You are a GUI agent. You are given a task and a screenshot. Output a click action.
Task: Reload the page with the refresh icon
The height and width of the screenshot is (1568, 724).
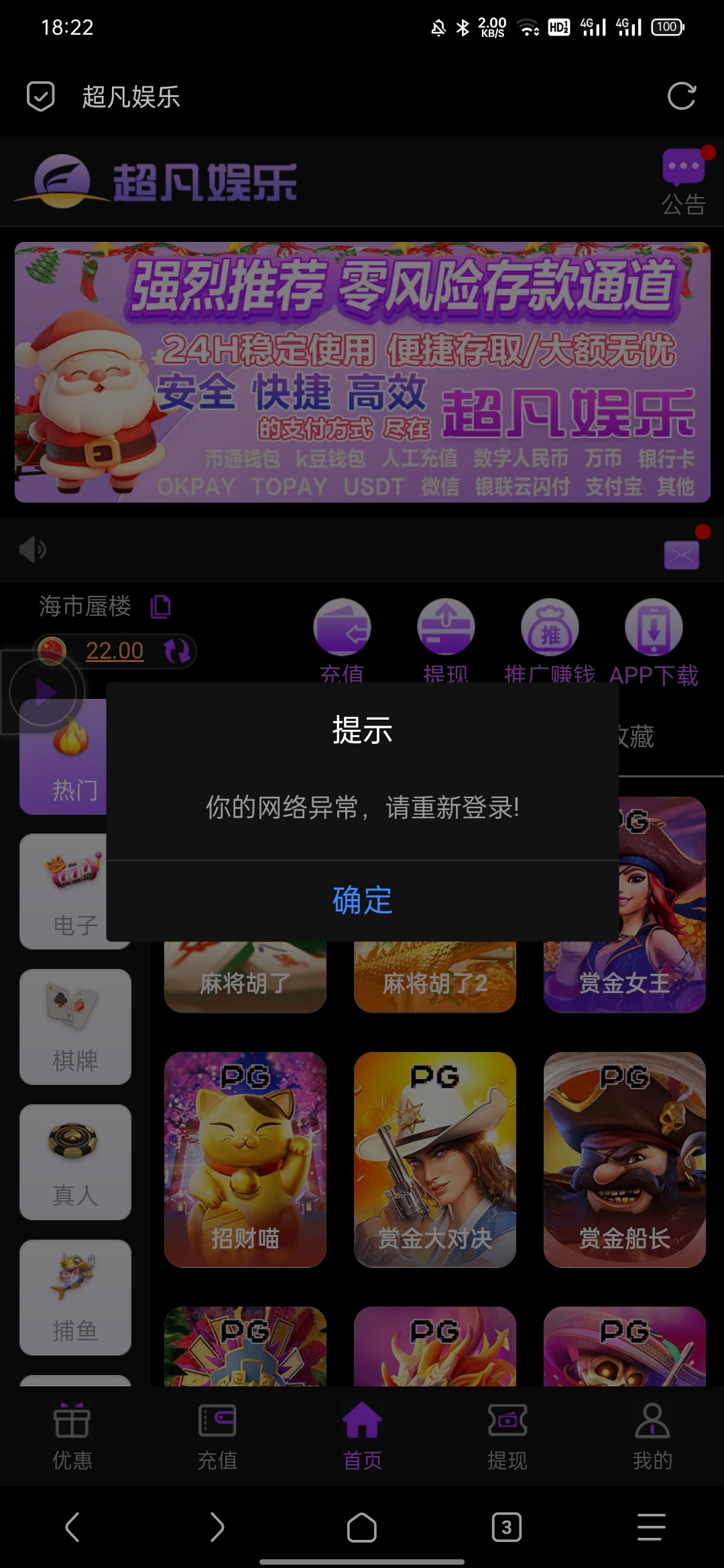click(x=681, y=96)
